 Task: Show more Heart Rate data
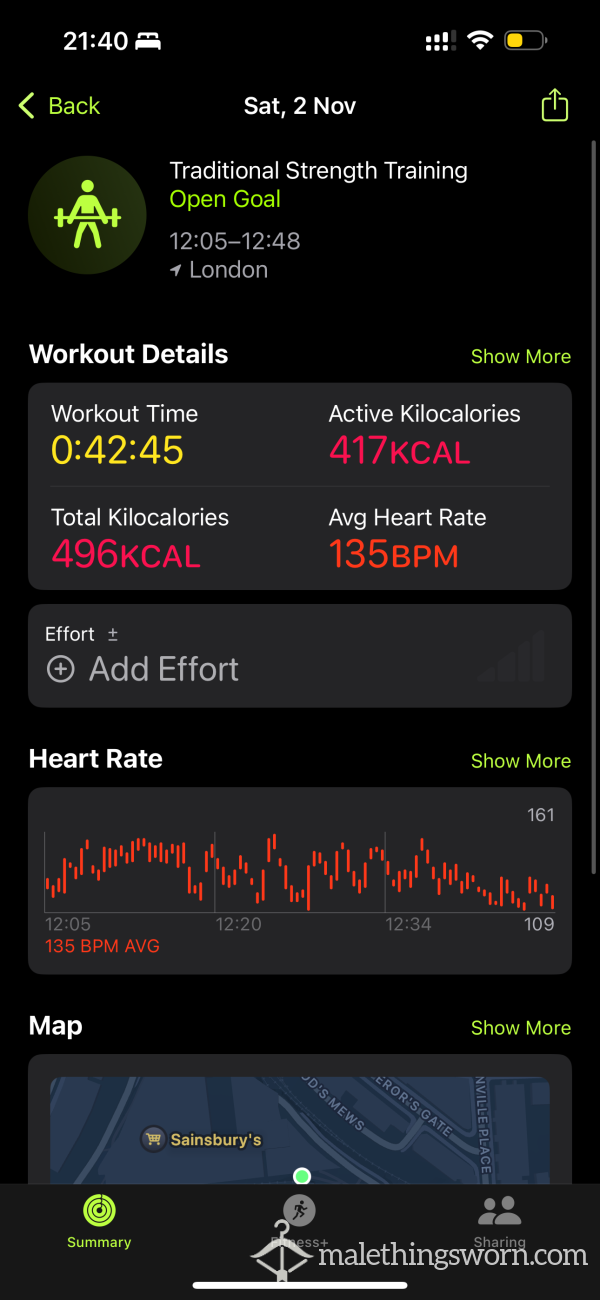click(520, 761)
